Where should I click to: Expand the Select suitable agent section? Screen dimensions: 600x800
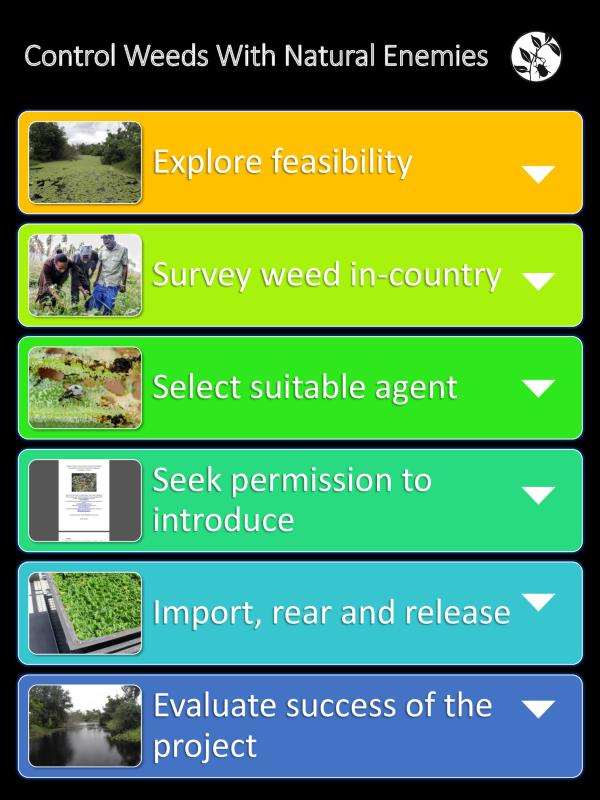coord(538,388)
